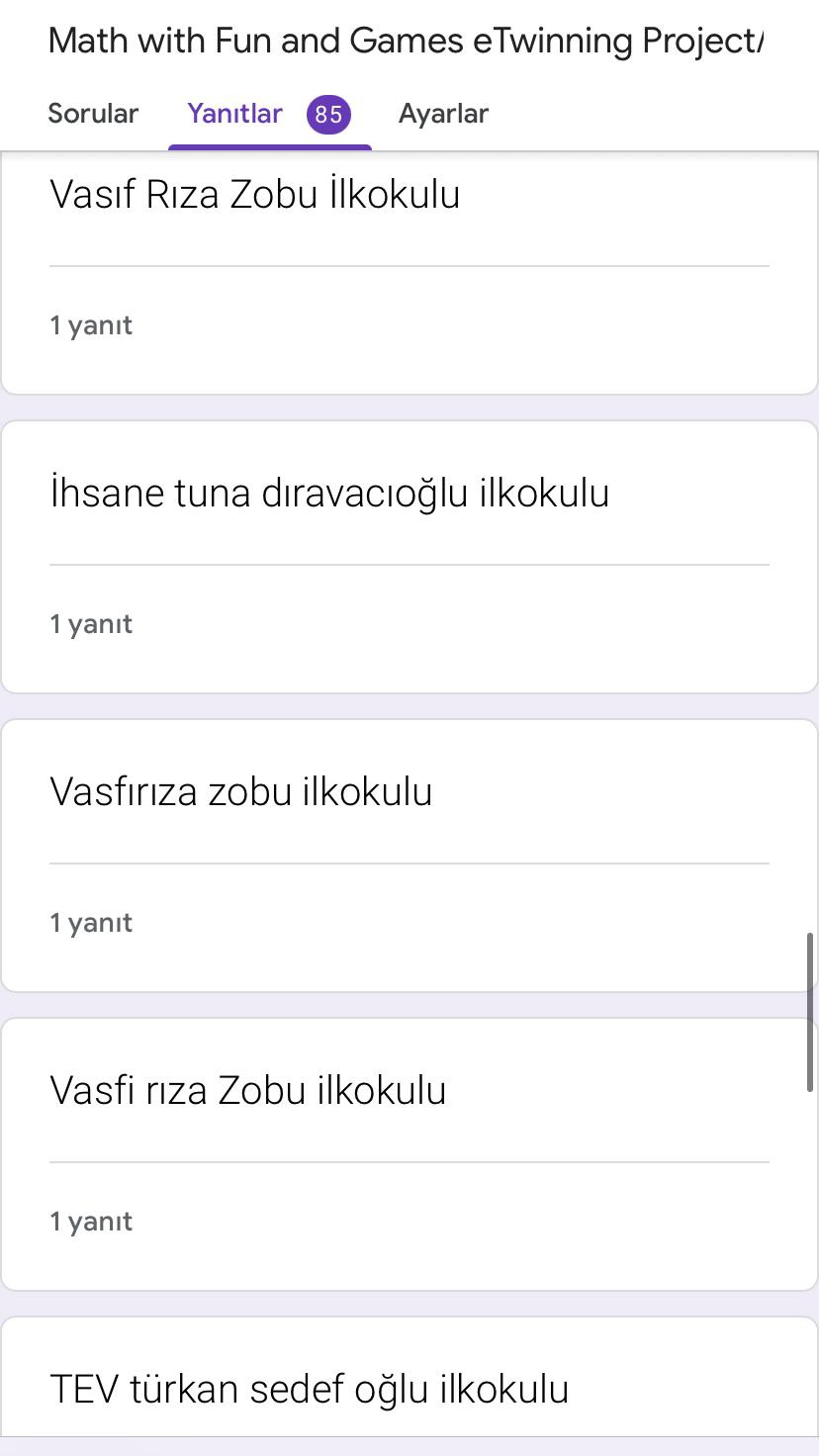Open the İhsane tuna dıravacıoğlu ilkokulu response
The image size is (819, 1456).
click(x=331, y=493)
